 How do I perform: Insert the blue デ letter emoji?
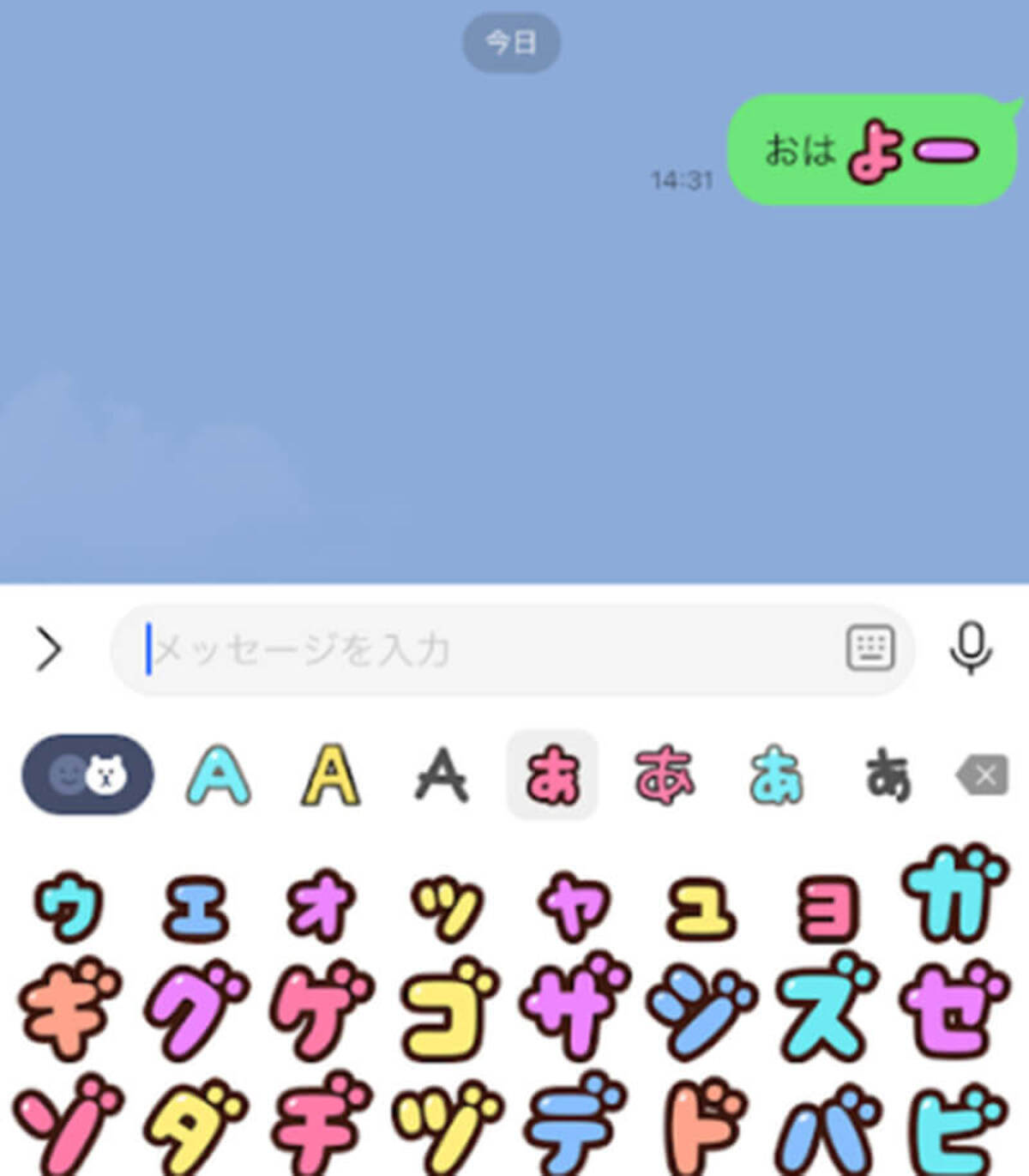575,1125
